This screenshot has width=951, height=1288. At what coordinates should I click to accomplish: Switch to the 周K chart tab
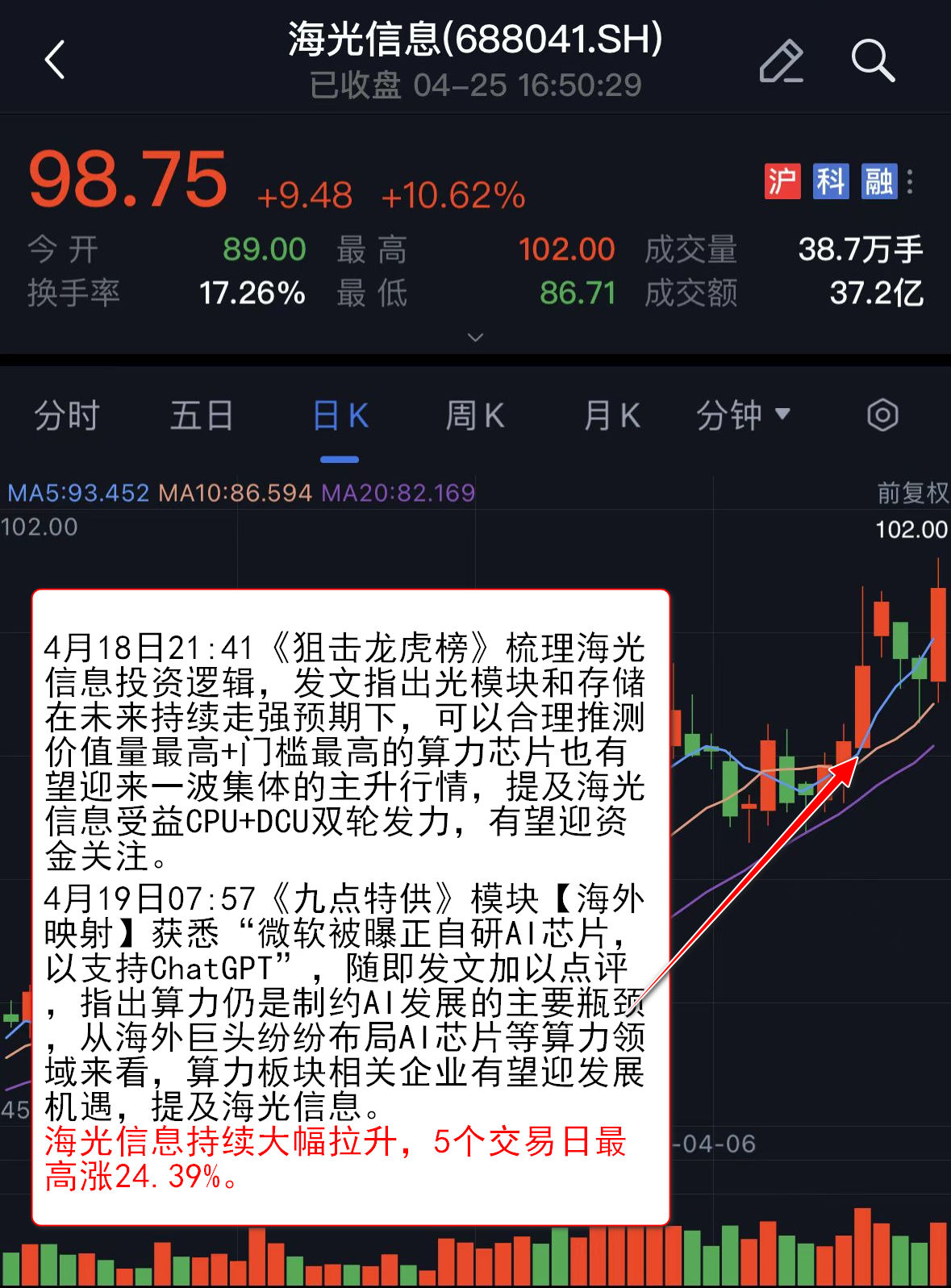(475, 416)
